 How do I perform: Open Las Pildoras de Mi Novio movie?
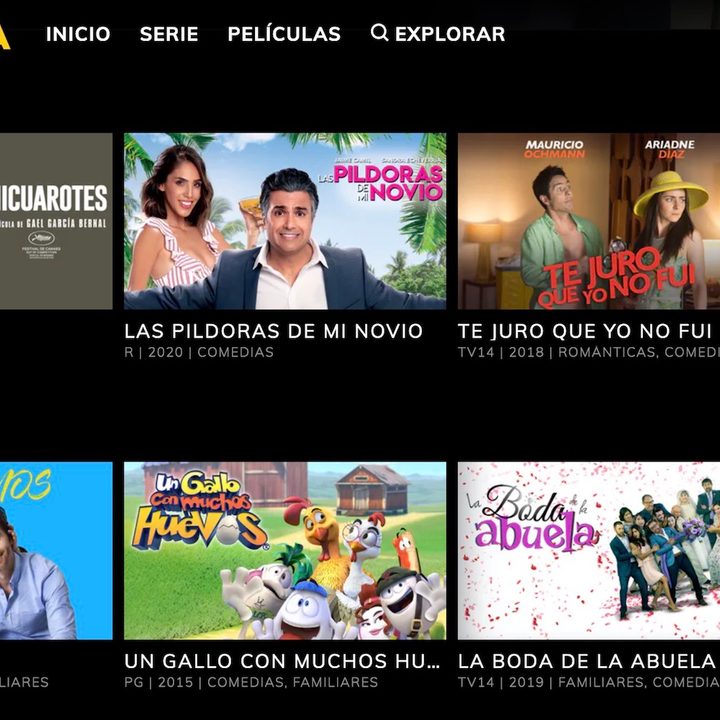click(285, 221)
